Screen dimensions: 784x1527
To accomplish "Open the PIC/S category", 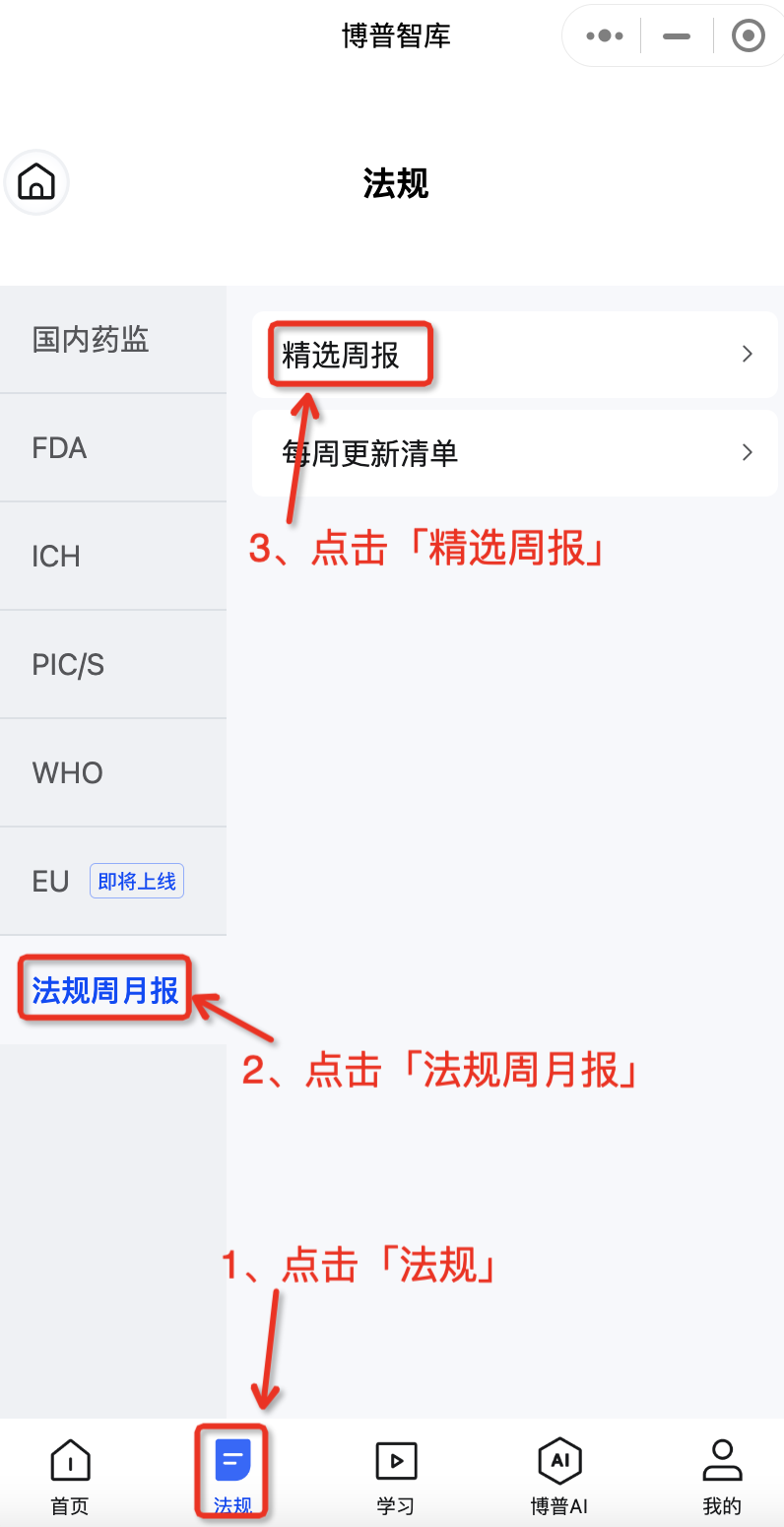I will 68,665.
